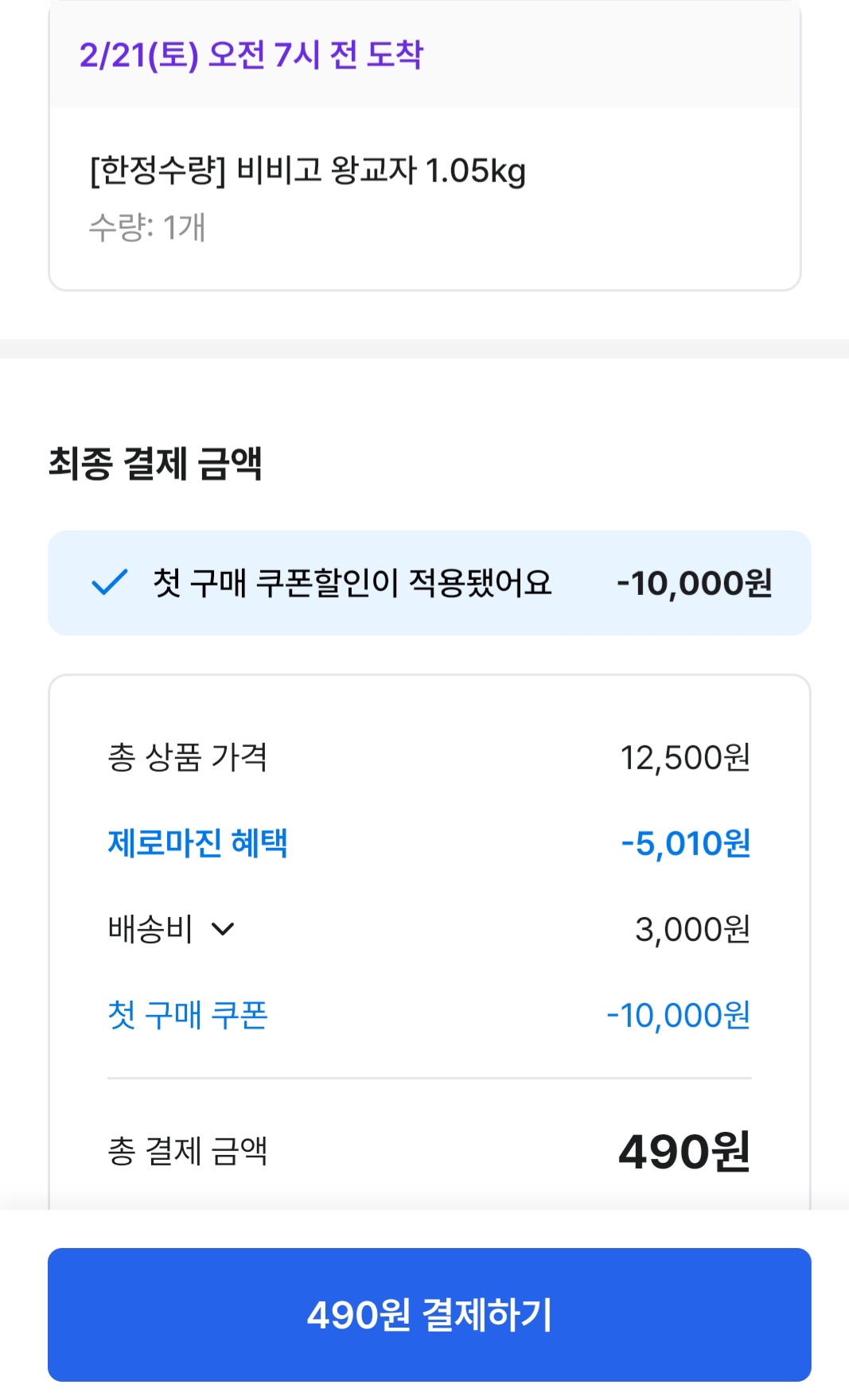Expand the shipping fee breakdown
Viewport: 849px width, 1400px height.
tap(224, 927)
